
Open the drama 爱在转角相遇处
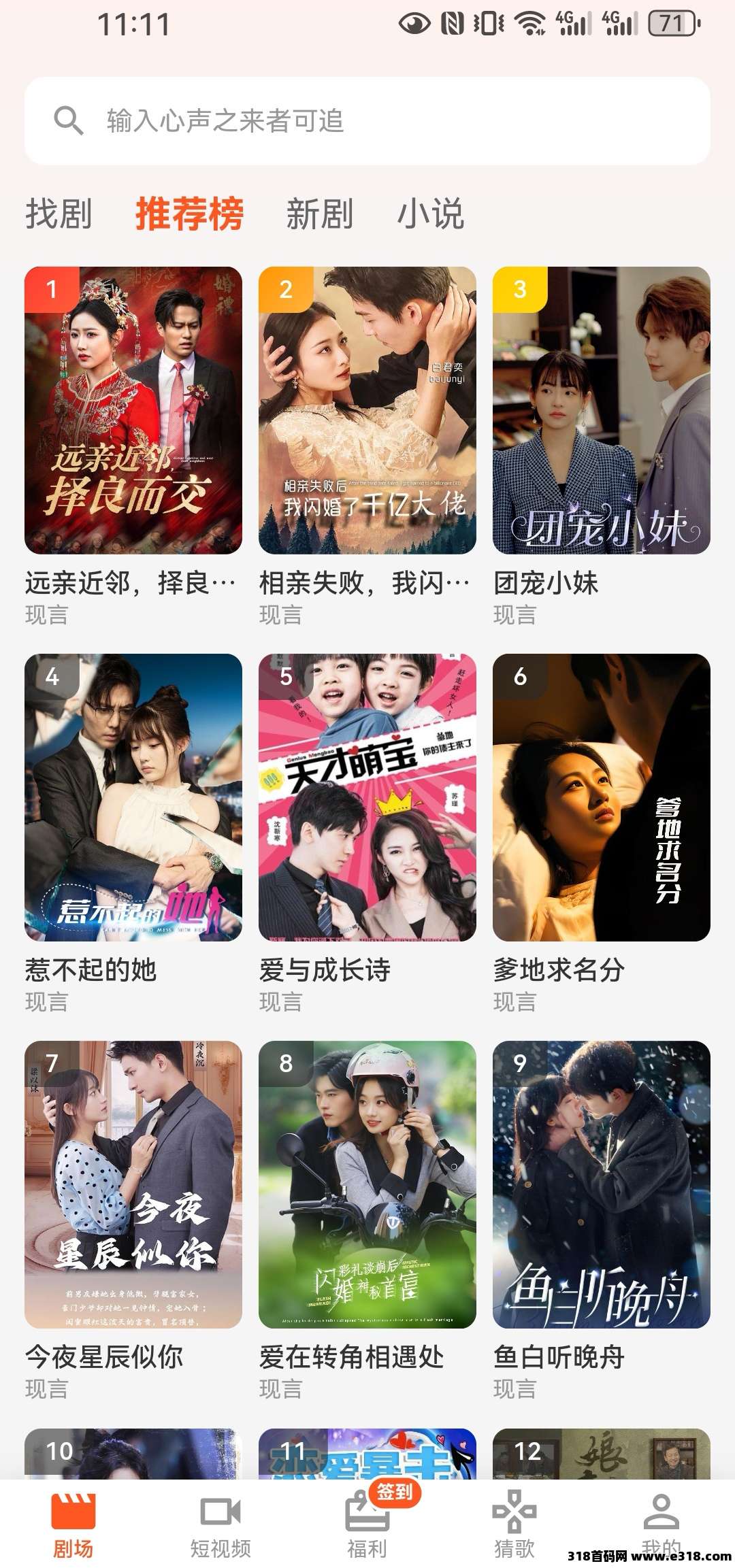(367, 1184)
